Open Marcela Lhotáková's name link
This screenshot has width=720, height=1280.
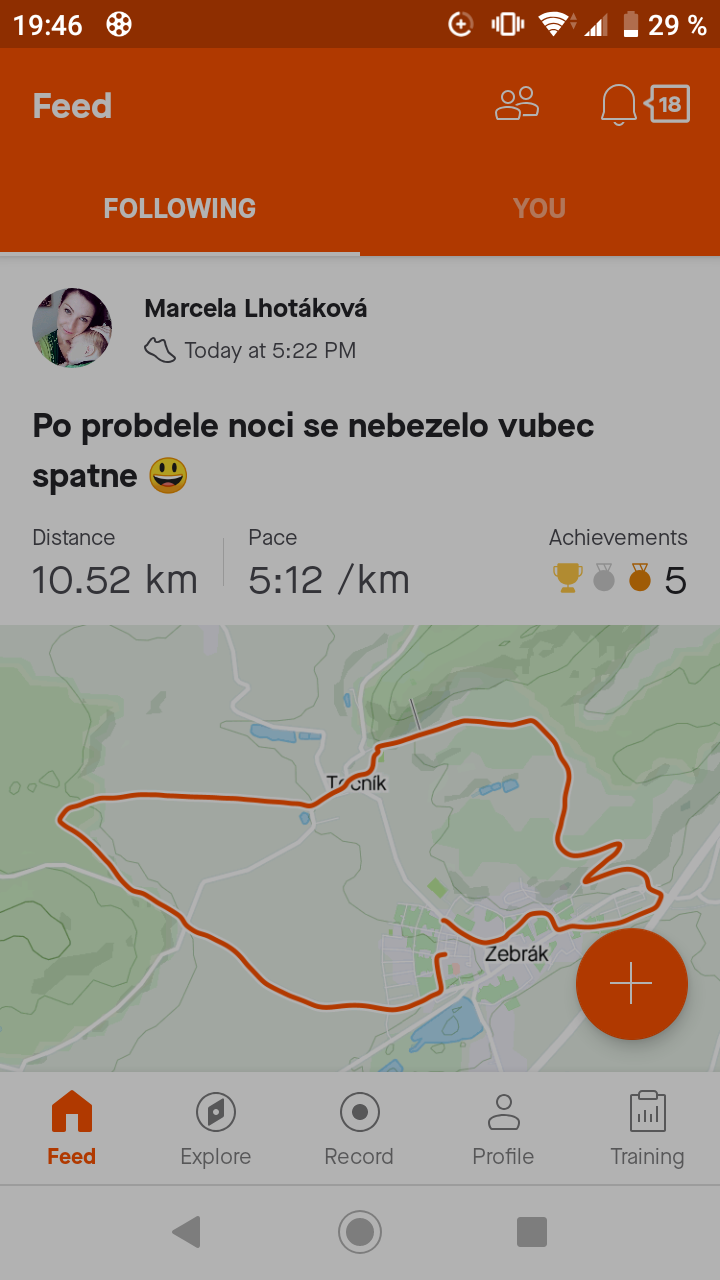256,308
